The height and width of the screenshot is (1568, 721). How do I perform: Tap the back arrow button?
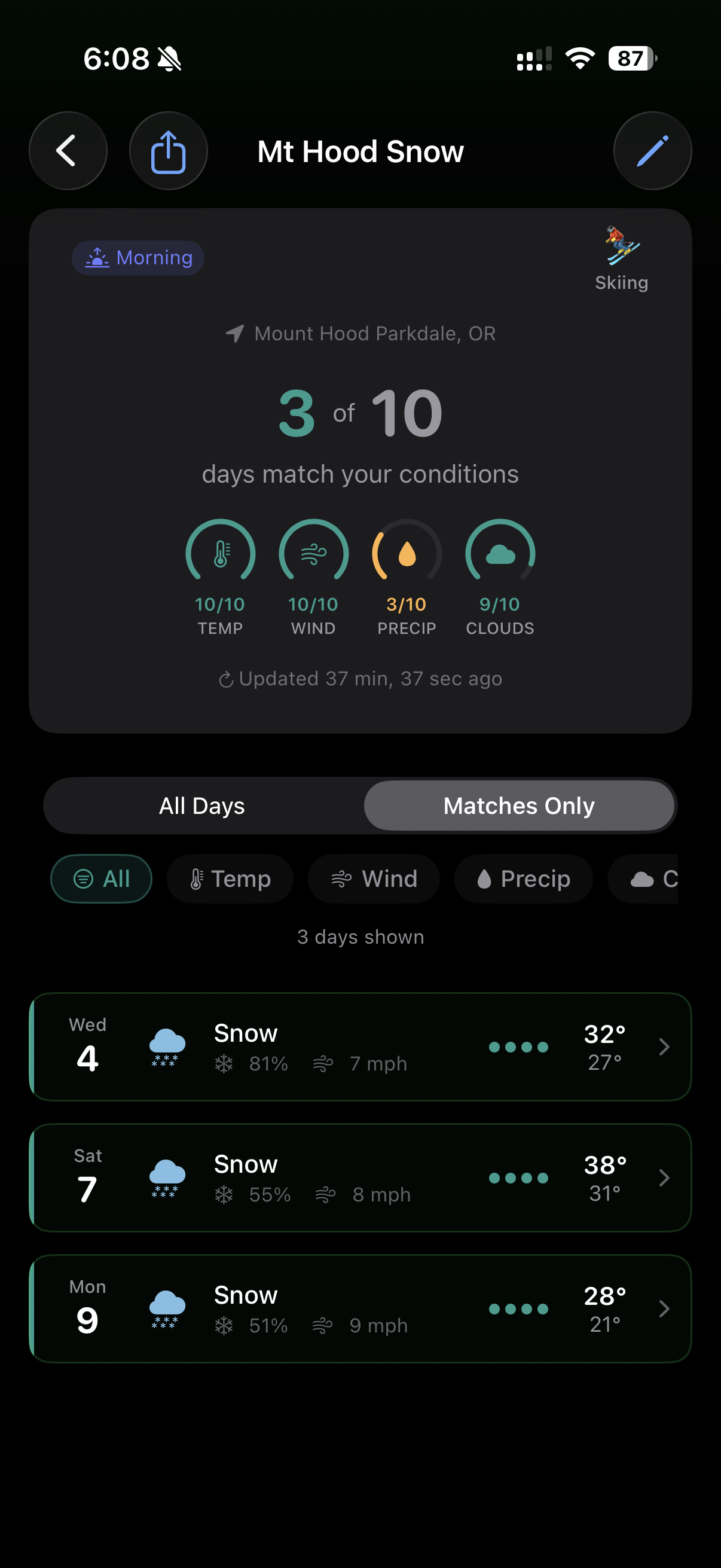68,151
